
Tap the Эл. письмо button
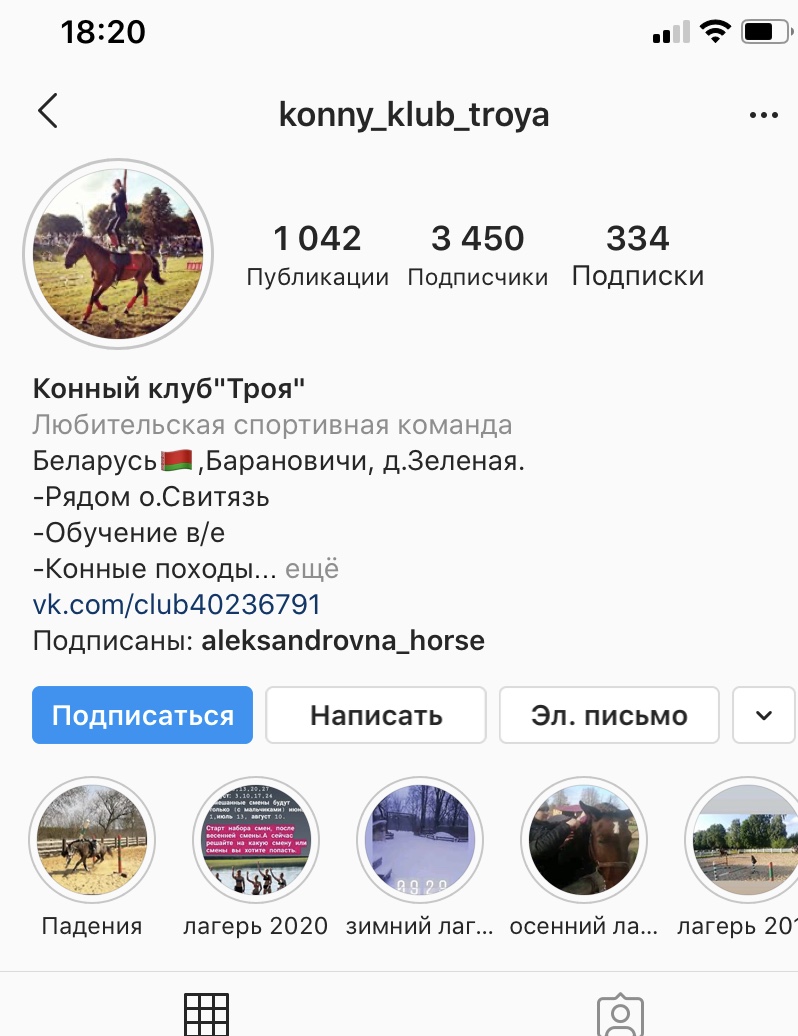click(609, 715)
